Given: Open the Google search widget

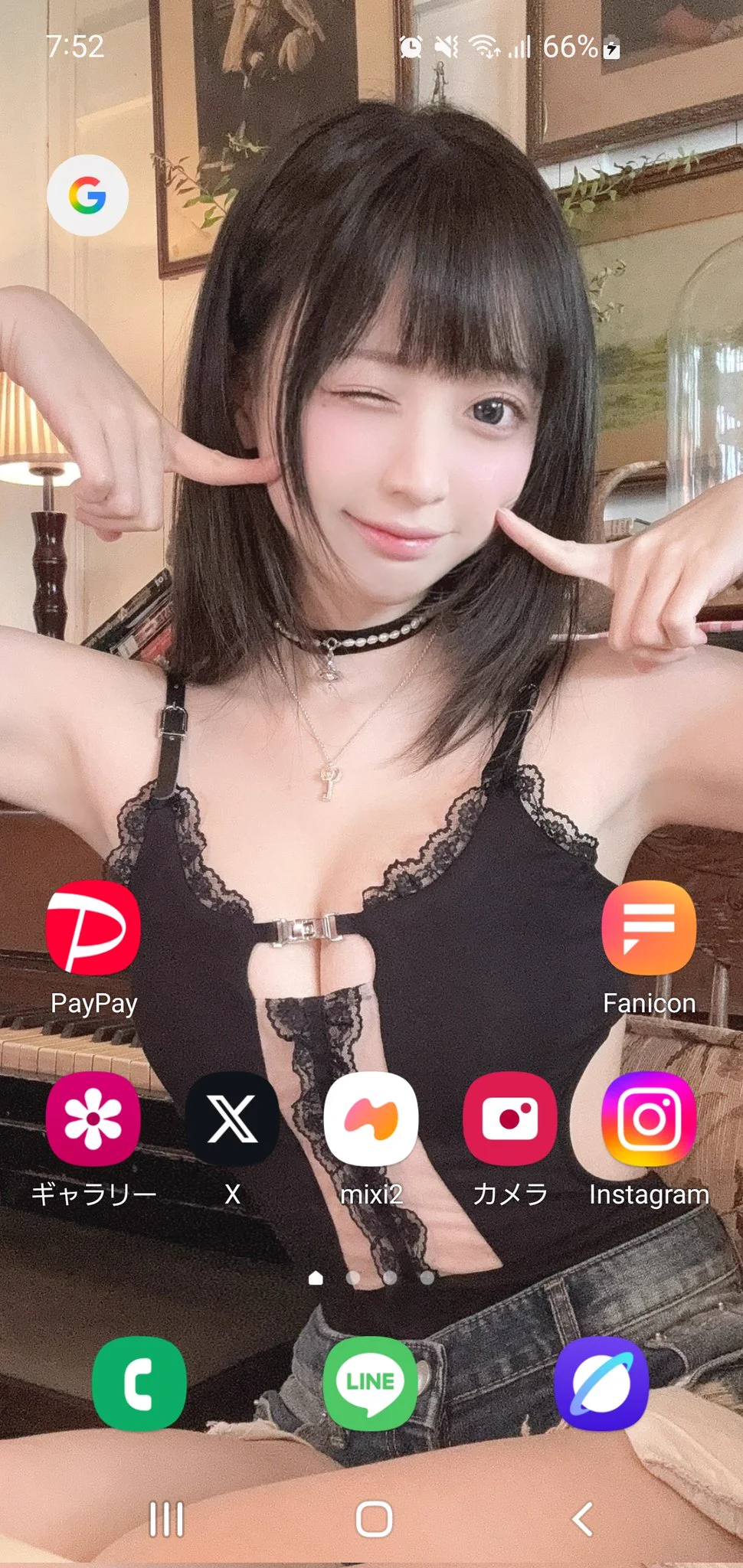Looking at the screenshot, I should click(x=87, y=195).
